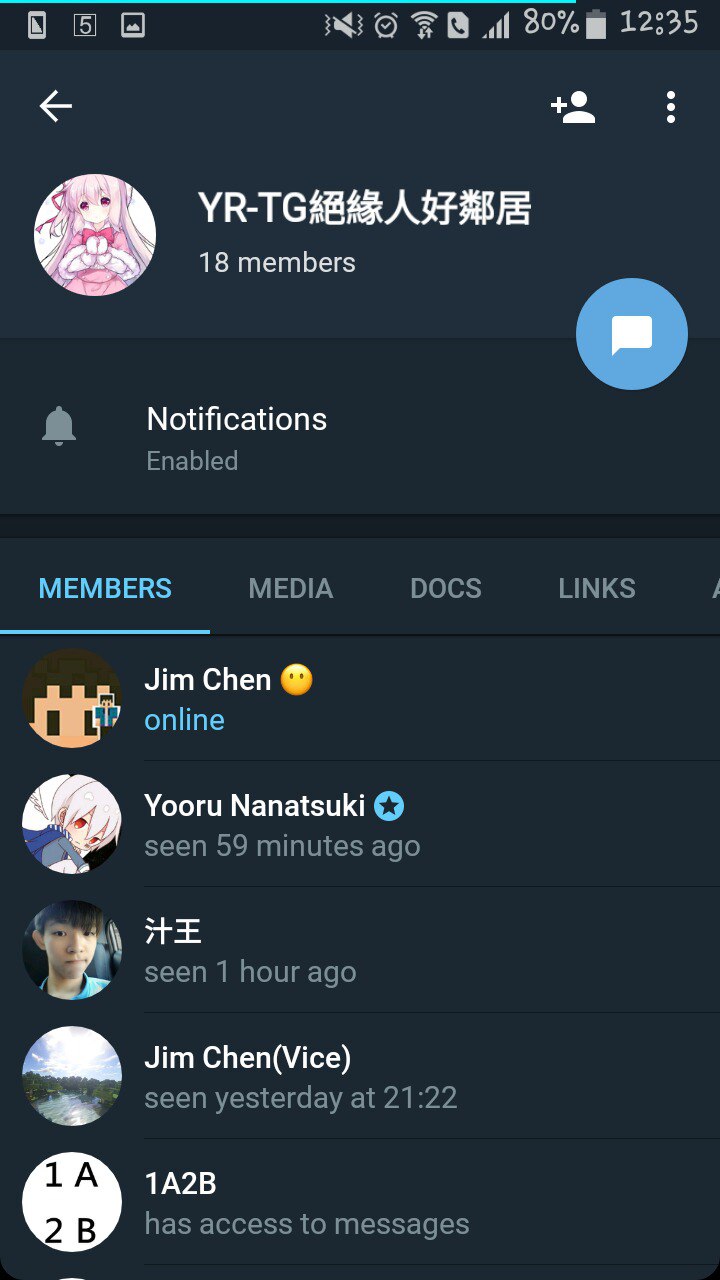720x1280 pixels.
Task: Add a new member to the group
Action: tap(573, 107)
